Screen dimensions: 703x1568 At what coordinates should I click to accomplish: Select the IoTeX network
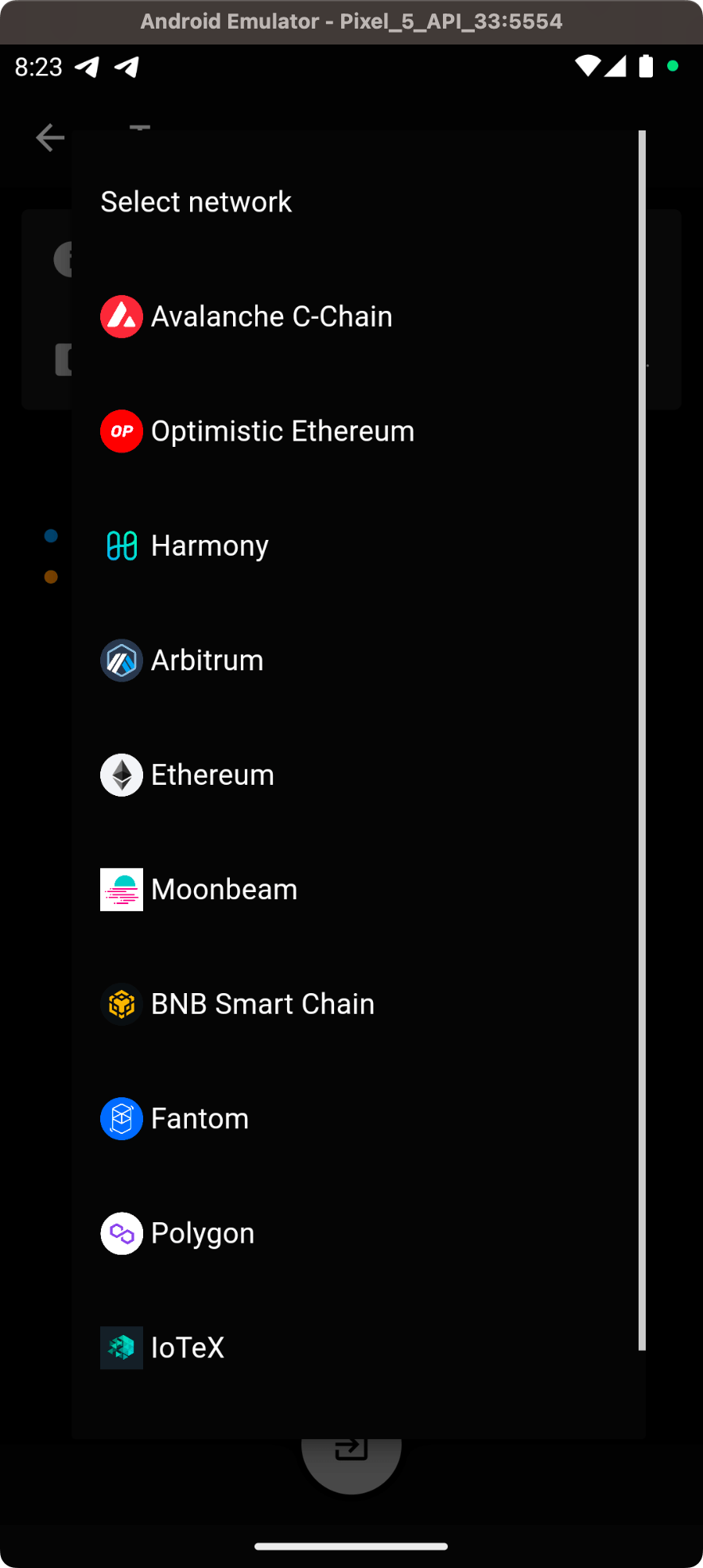pos(188,1347)
